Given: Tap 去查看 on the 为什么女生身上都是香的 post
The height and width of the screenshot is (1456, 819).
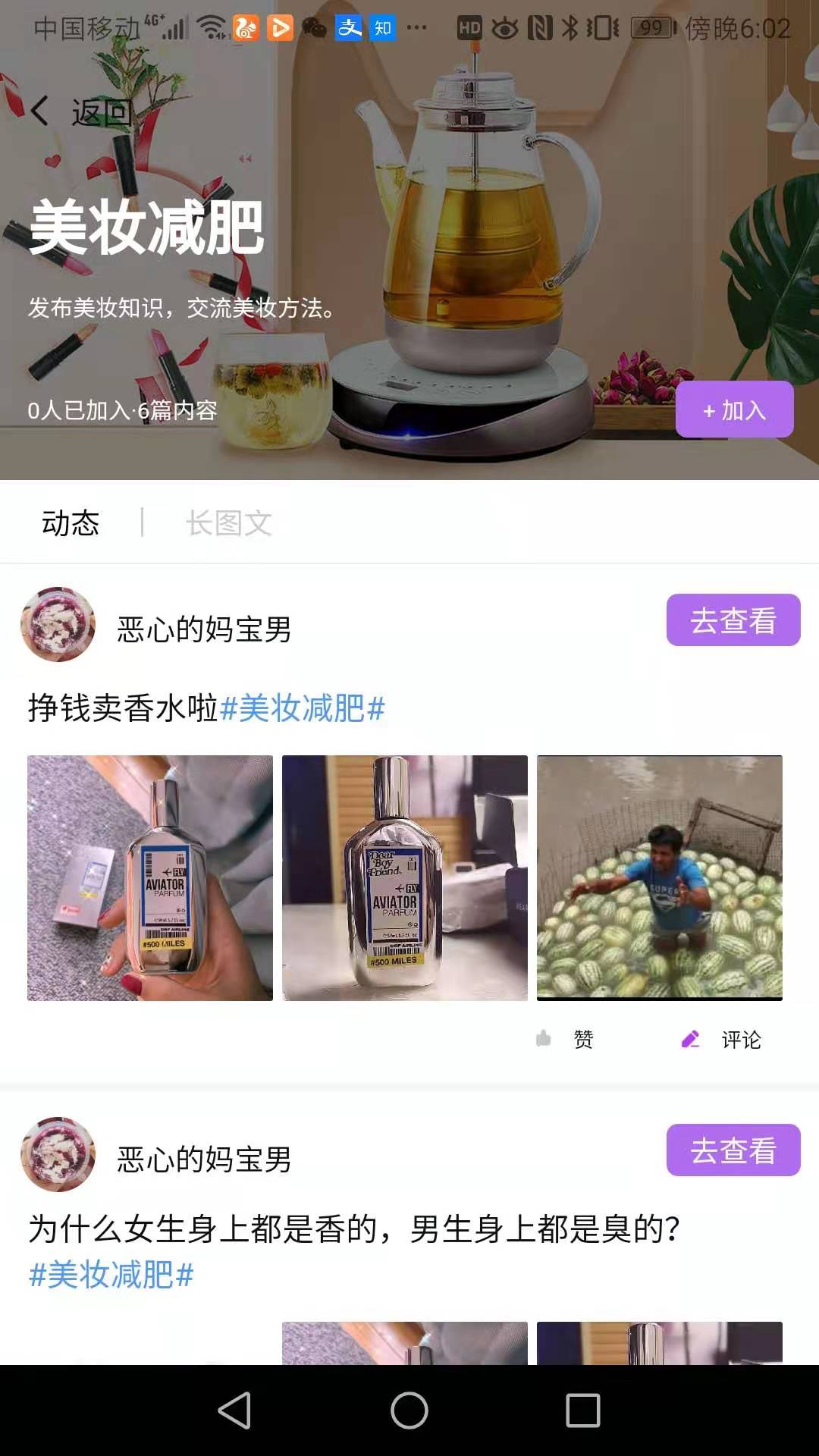Looking at the screenshot, I should pyautogui.click(x=733, y=1150).
